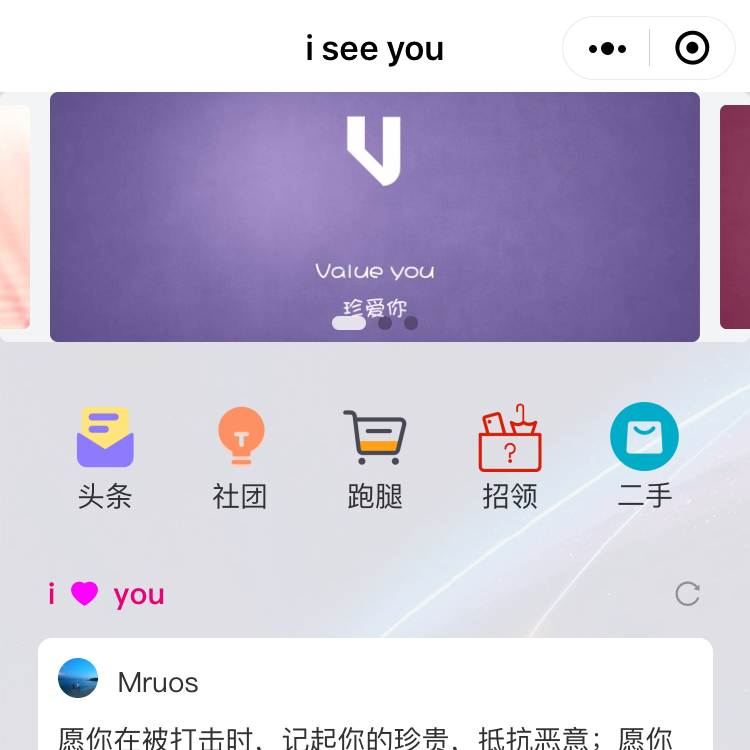Open the Value you purple banner

[374, 216]
